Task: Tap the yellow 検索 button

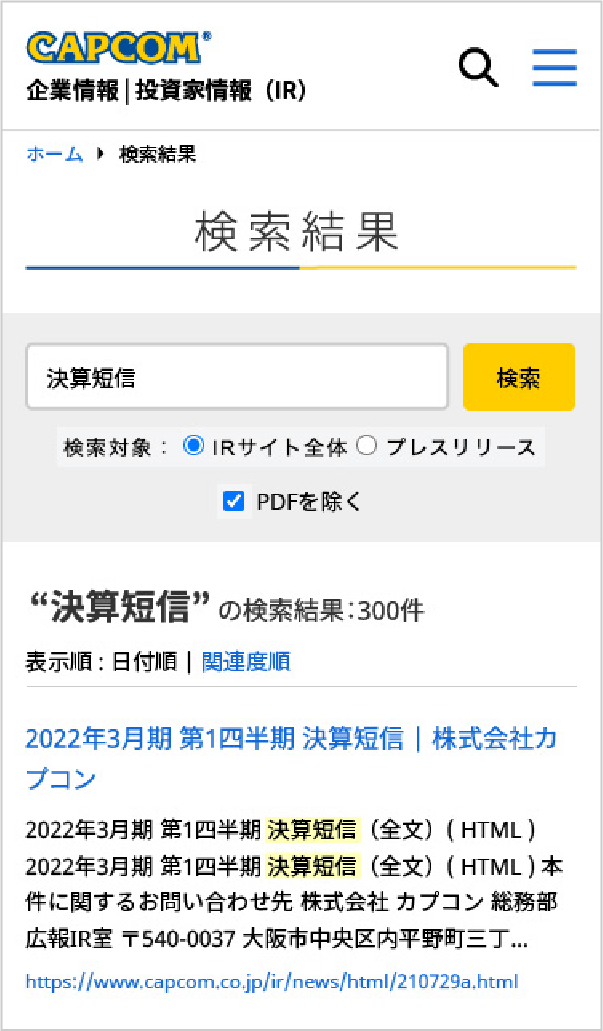Action: click(x=518, y=377)
